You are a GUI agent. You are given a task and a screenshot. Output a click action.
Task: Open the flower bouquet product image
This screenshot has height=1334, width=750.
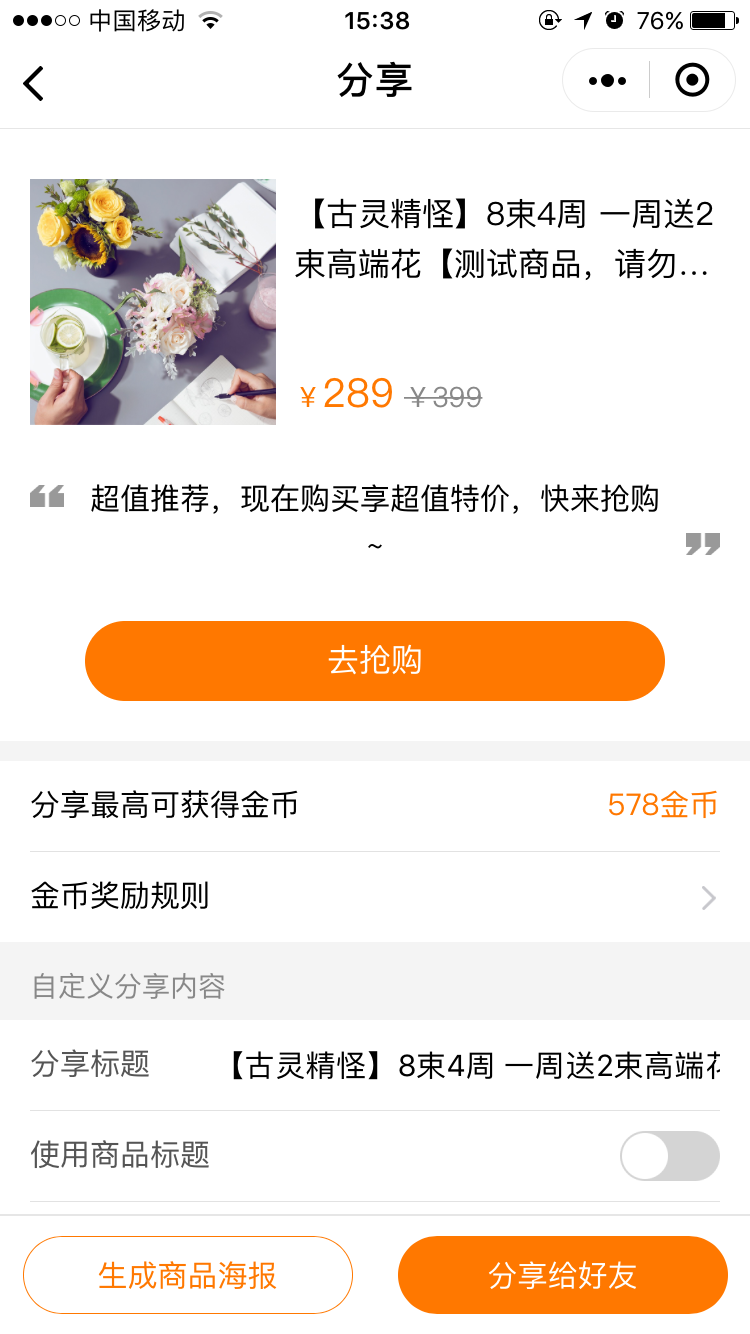coord(153,302)
